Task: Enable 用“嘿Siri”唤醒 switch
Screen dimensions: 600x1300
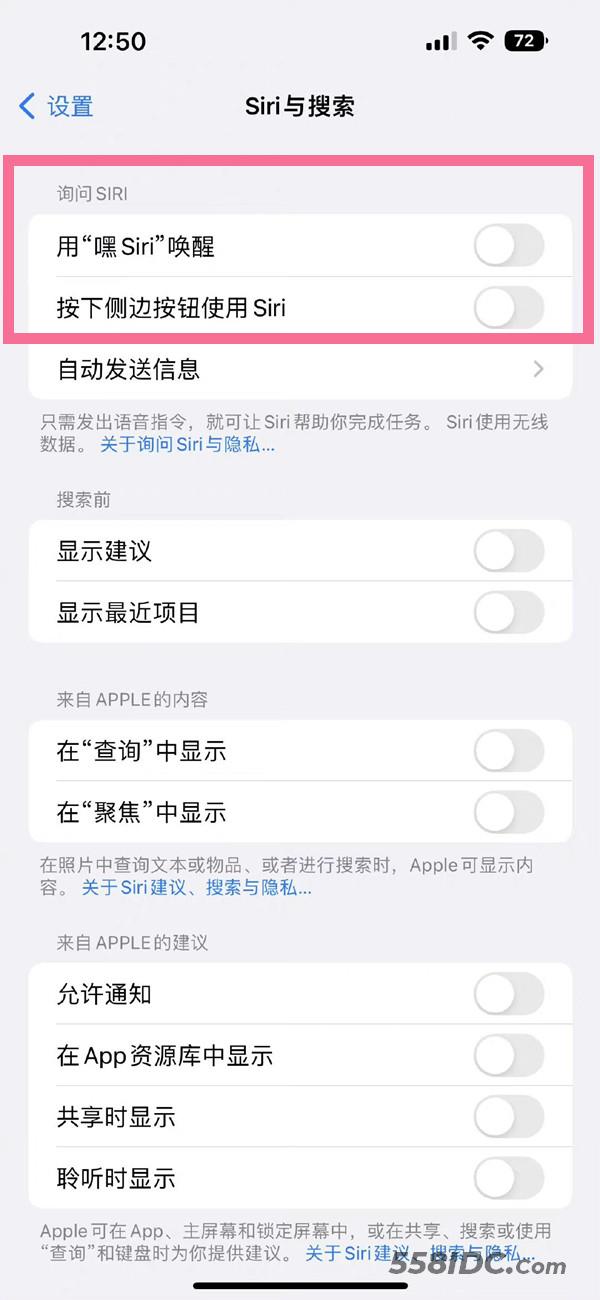Action: click(x=509, y=246)
